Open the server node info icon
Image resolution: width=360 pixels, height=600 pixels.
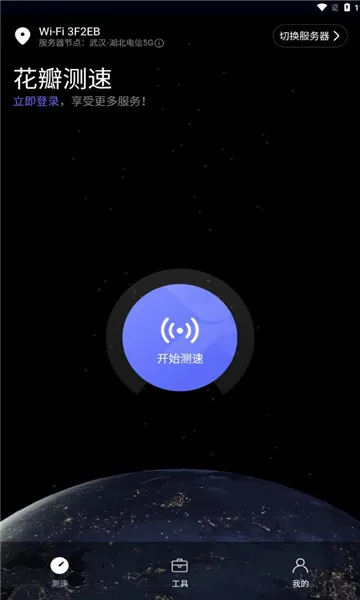(160, 44)
